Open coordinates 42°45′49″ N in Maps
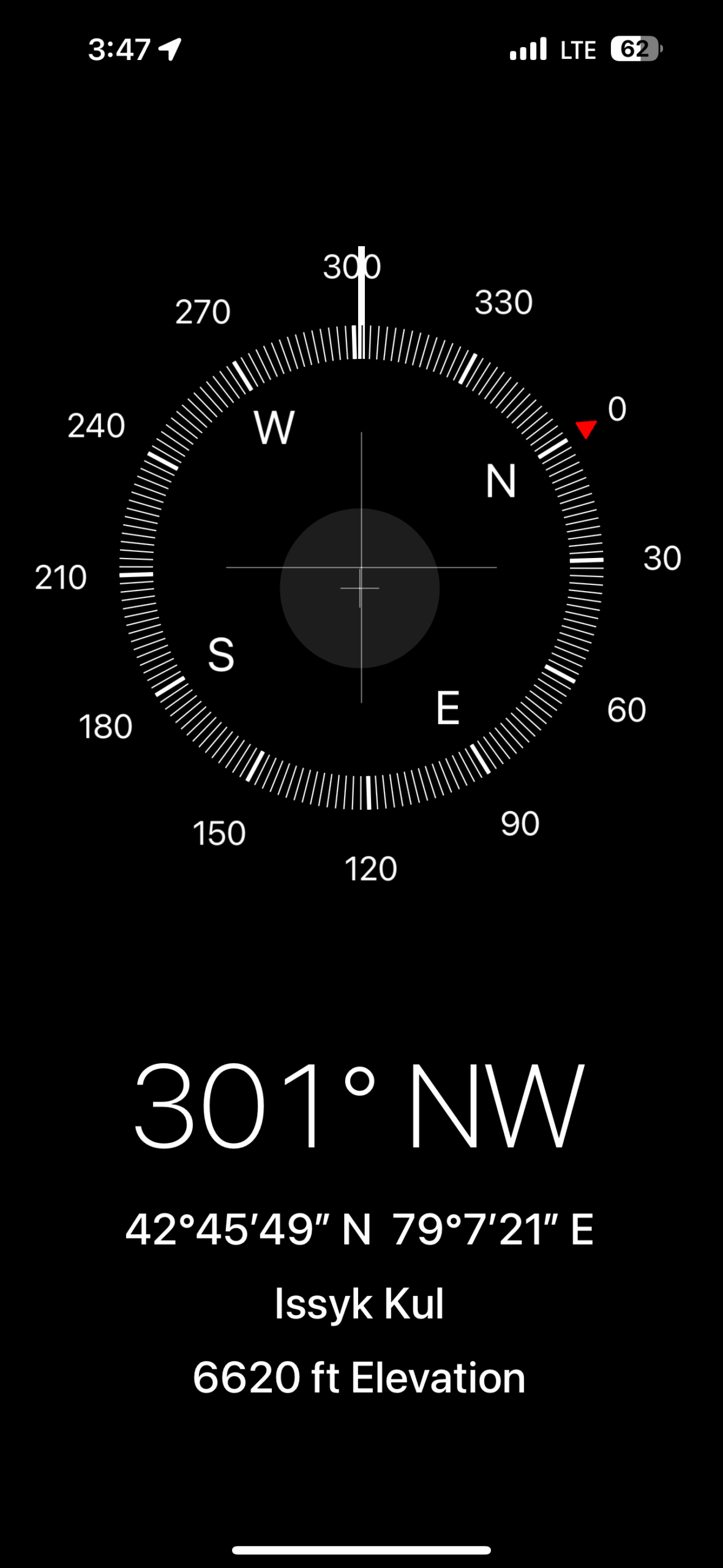This screenshot has height=1568, width=723. (359, 1229)
